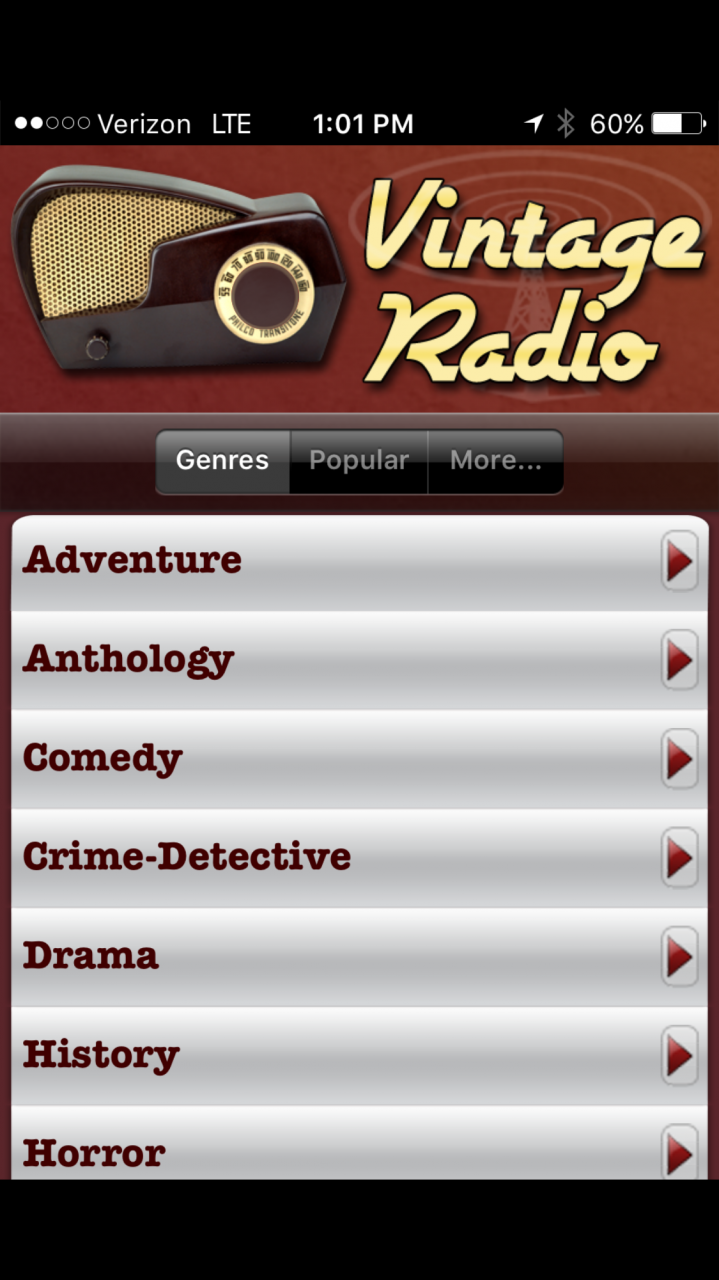
Task: Tap the Horror genre row
Action: pos(359,1150)
